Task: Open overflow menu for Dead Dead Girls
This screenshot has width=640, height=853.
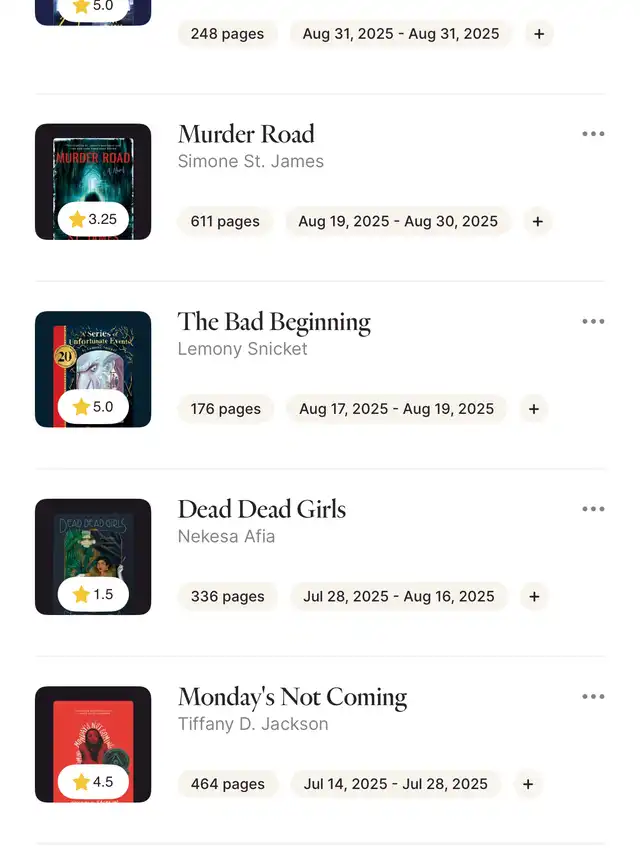Action: pos(593,509)
